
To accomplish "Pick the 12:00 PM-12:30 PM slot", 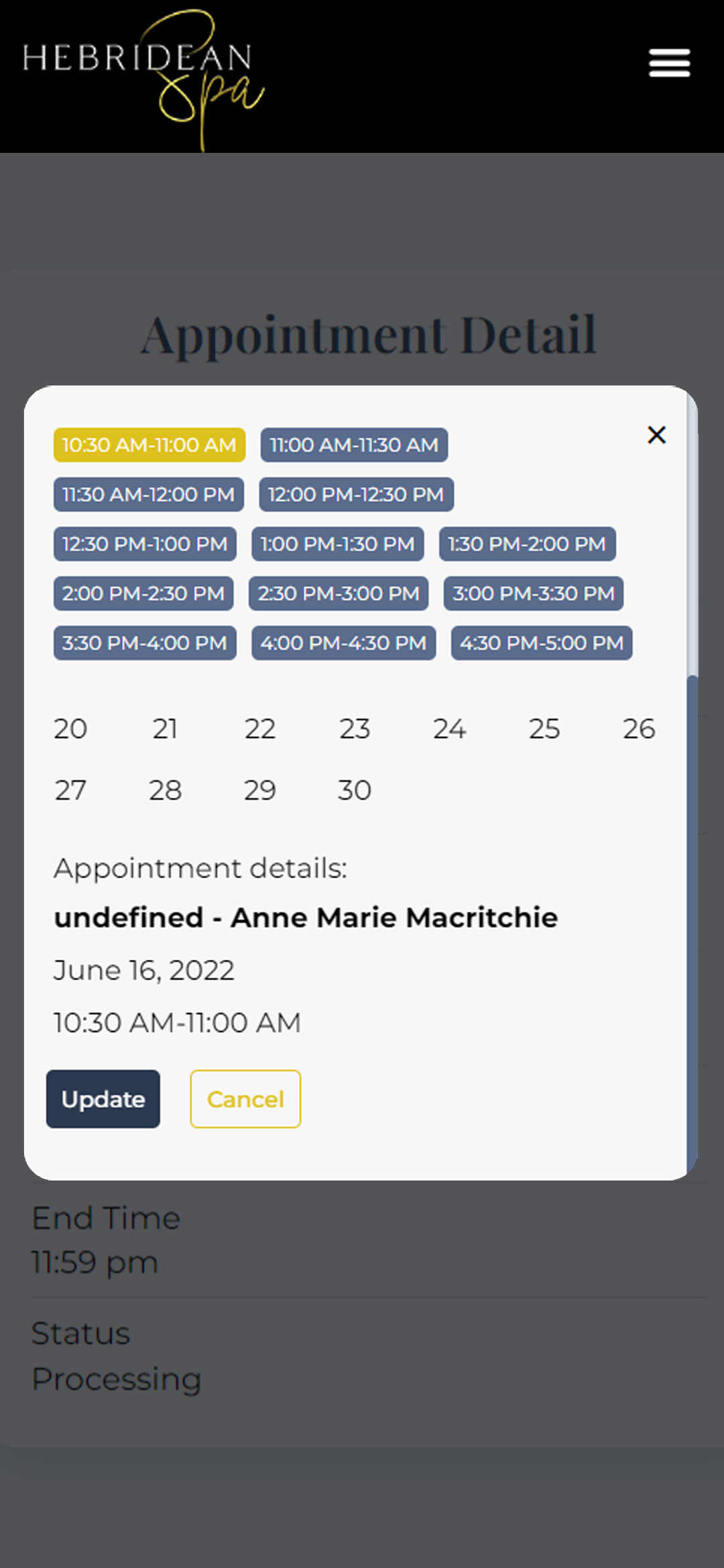I will [x=356, y=495].
